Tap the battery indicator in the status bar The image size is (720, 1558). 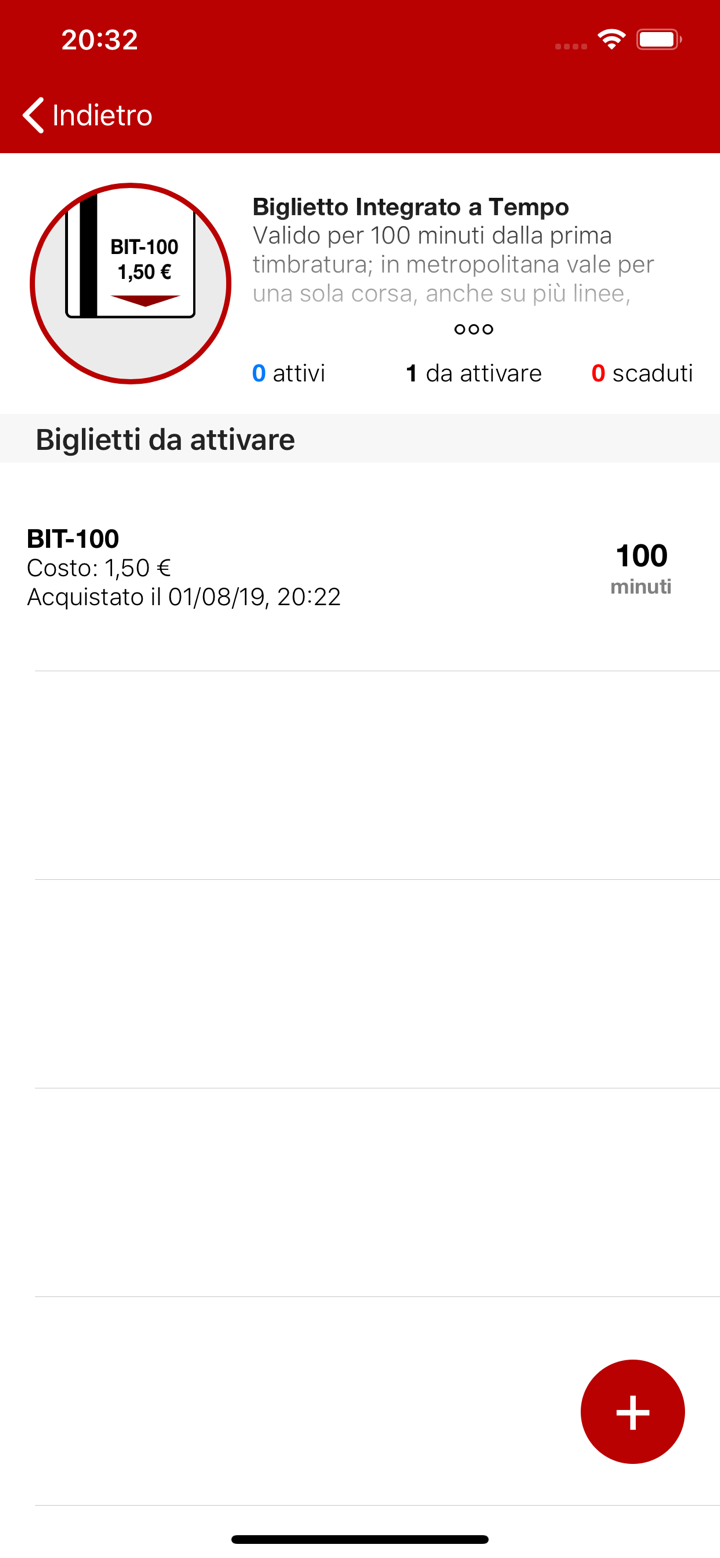pos(658,40)
